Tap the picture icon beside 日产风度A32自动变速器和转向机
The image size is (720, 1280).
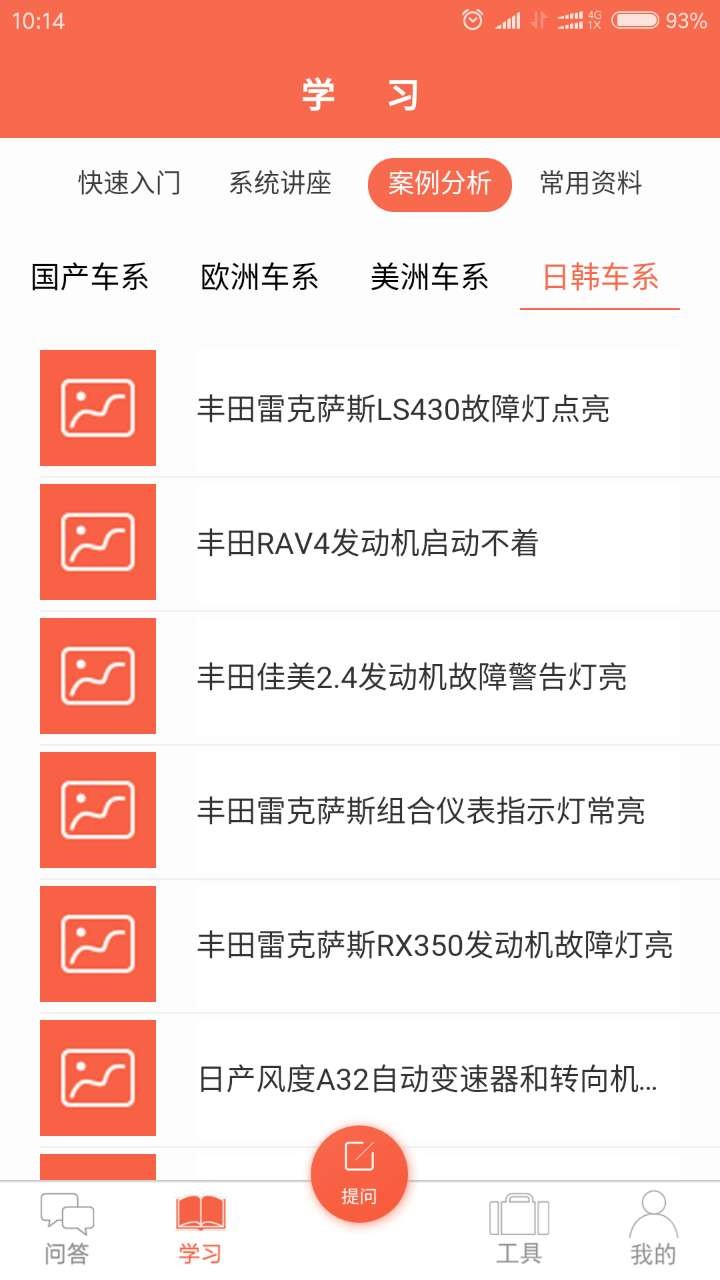tap(97, 1077)
